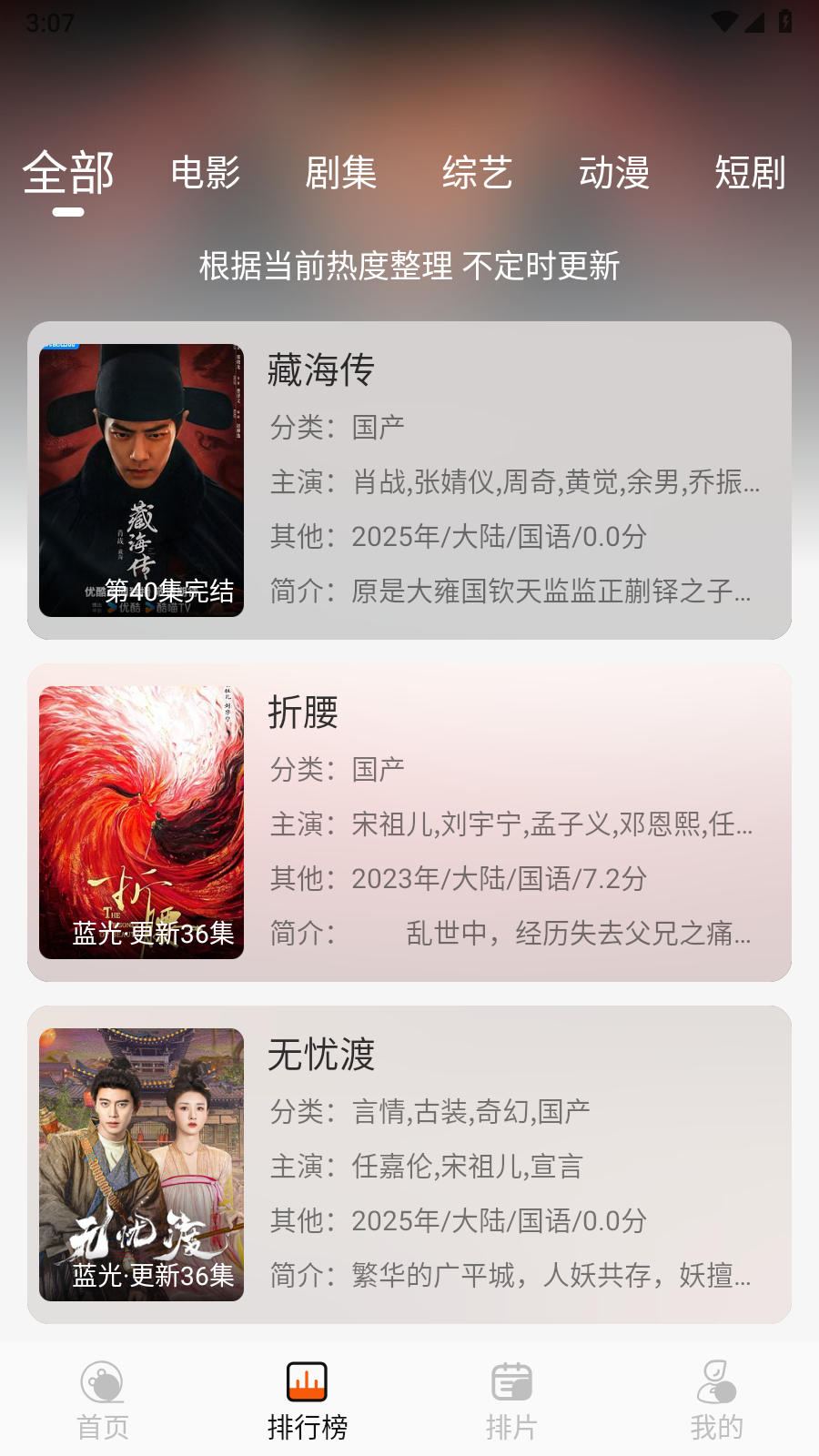Screen dimensions: 819x1456
Task: Tap the 排行榜 bottom navigation item
Action: pos(308,1400)
